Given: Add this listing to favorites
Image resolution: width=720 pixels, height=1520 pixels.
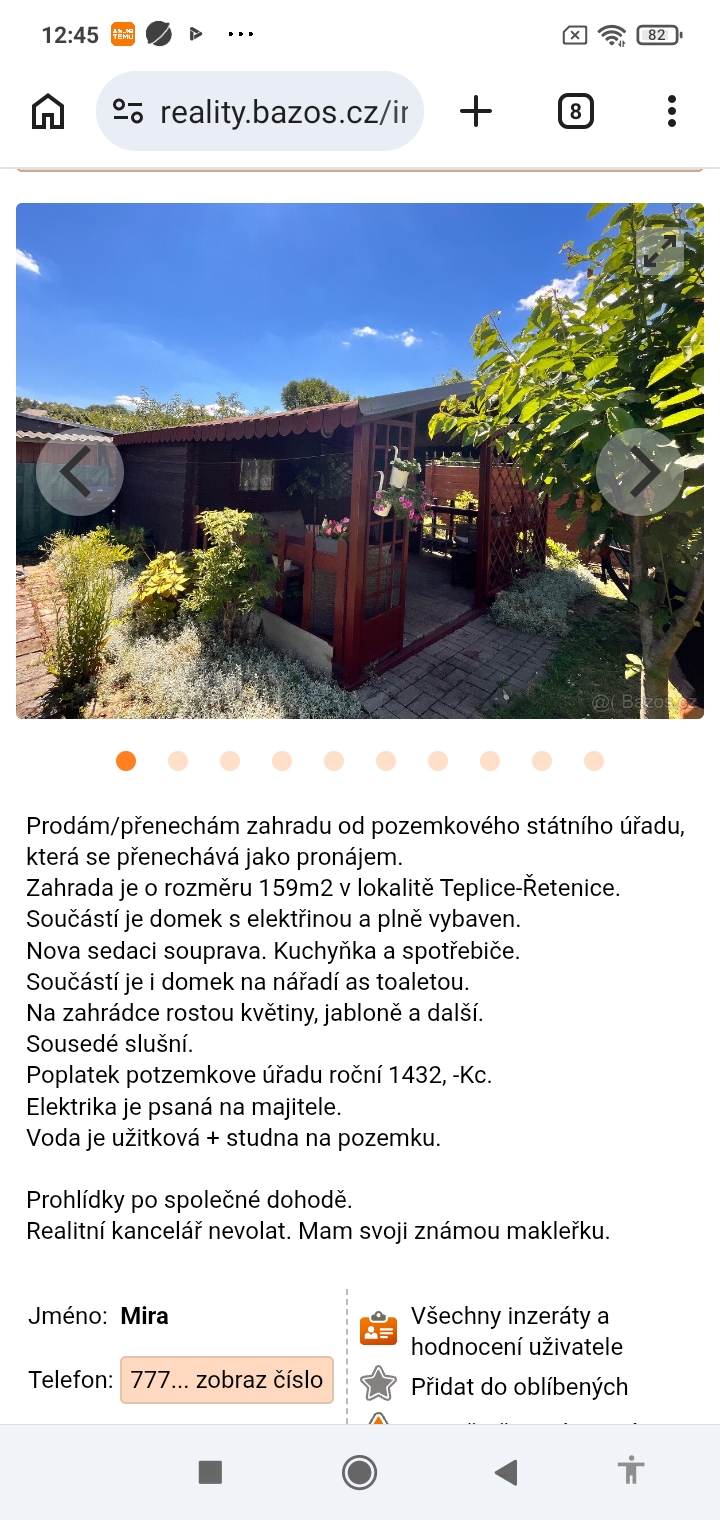Looking at the screenshot, I should tap(518, 1386).
